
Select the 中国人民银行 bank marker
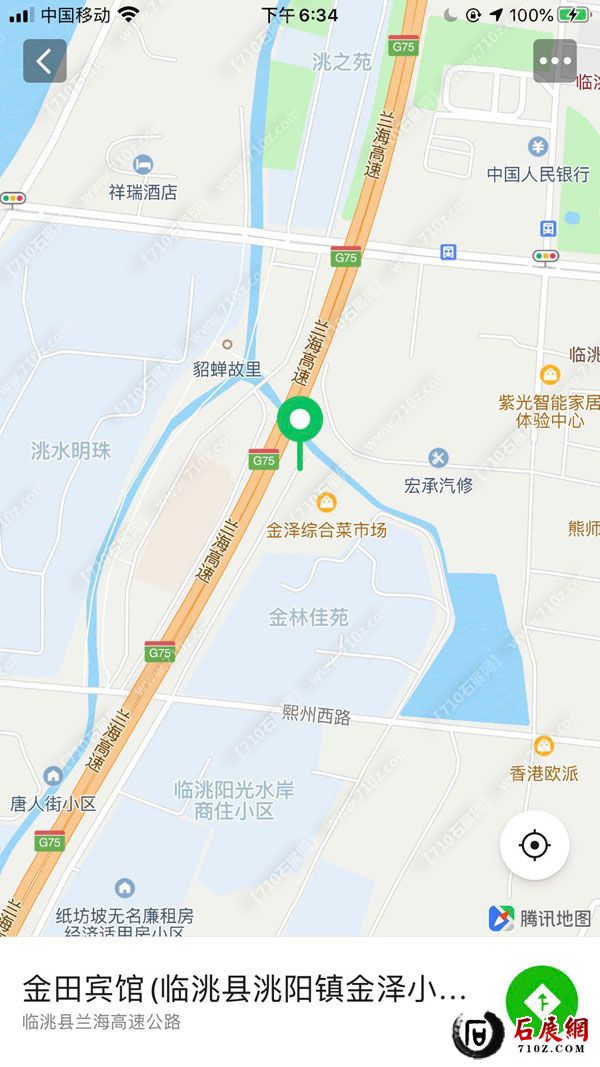tap(538, 147)
